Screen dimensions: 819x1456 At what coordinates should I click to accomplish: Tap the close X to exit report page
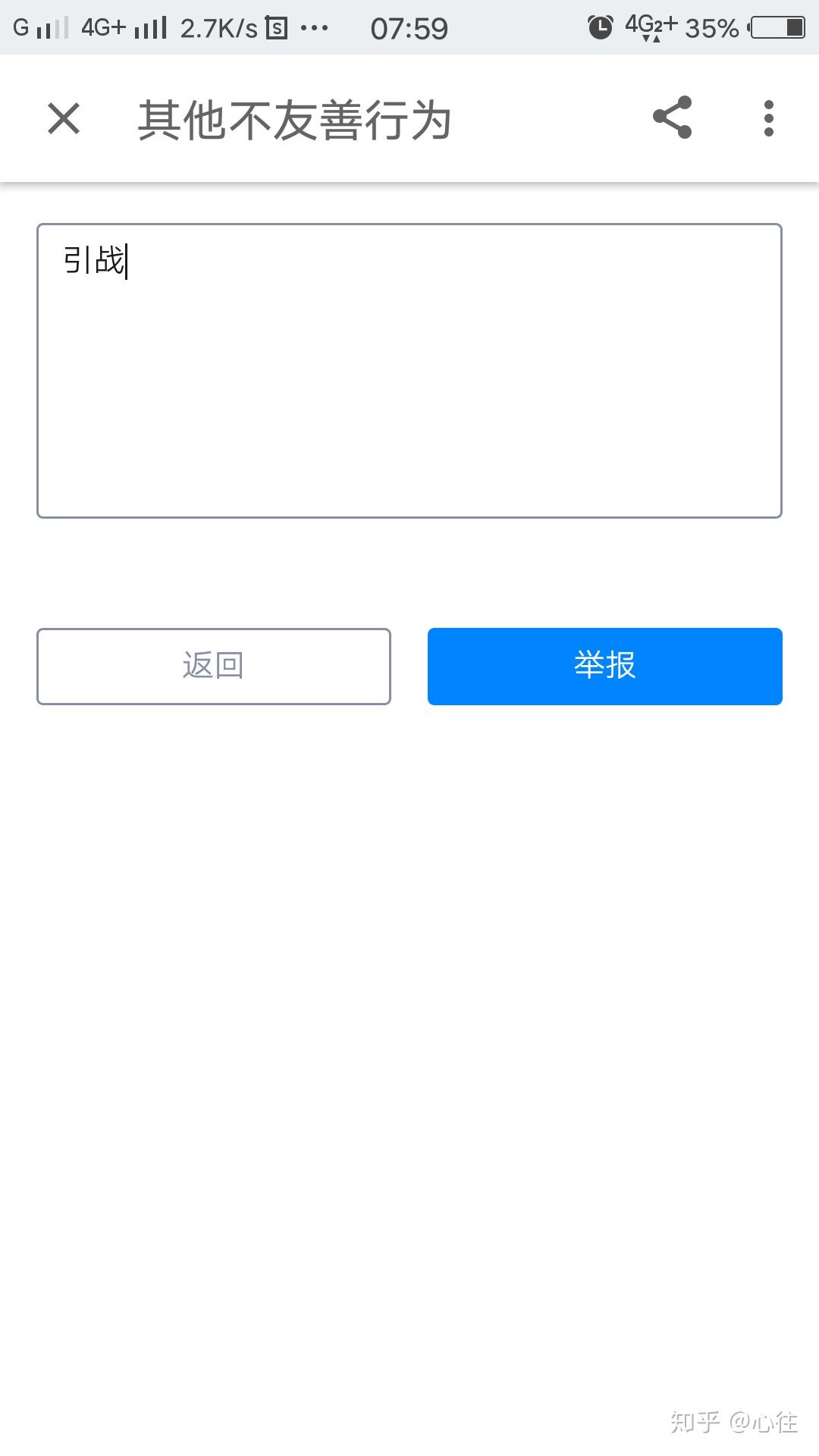[62, 119]
